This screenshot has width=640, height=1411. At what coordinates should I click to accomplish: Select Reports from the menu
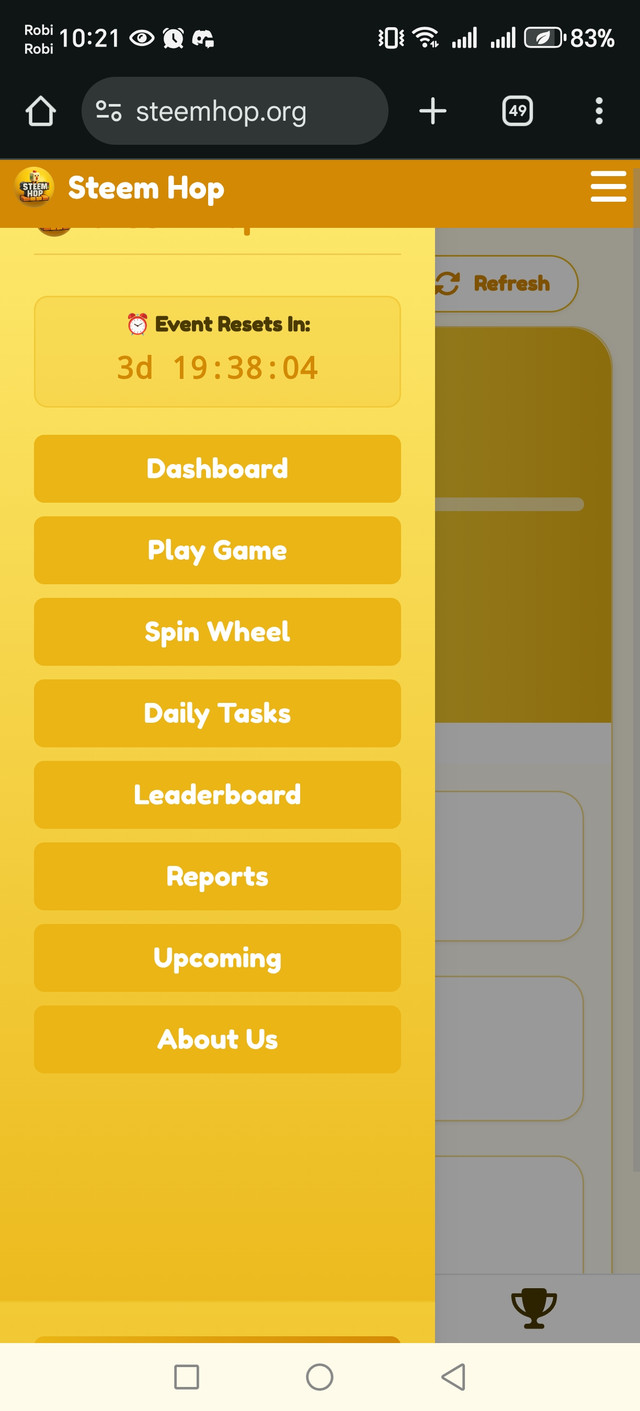[217, 877]
